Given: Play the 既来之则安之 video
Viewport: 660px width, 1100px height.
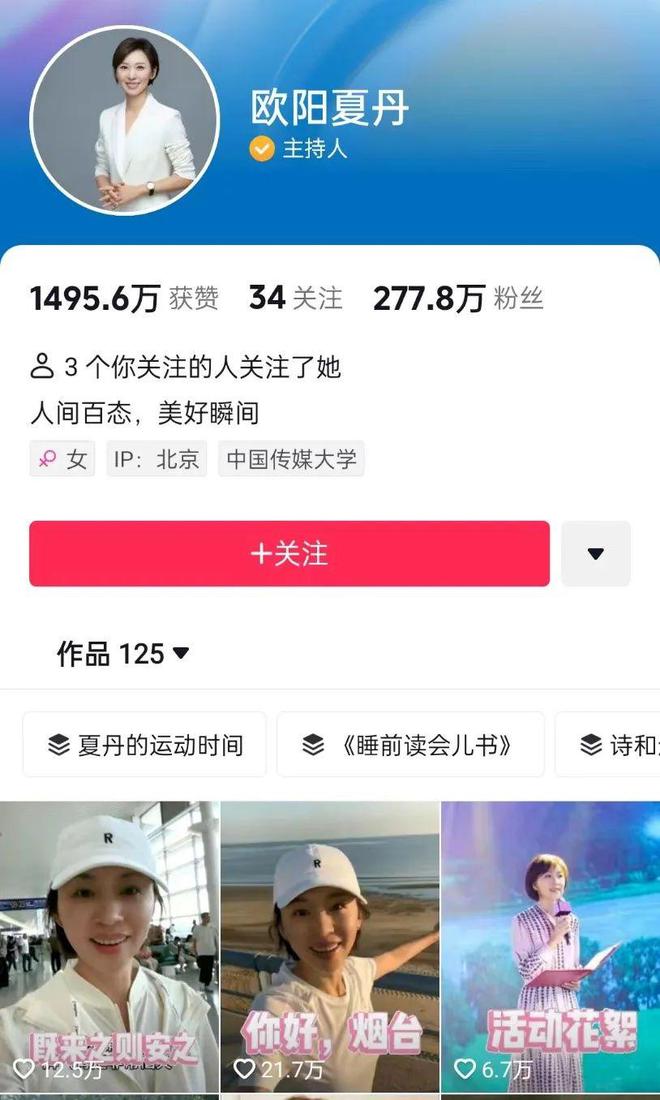Looking at the screenshot, I should coord(108,945).
